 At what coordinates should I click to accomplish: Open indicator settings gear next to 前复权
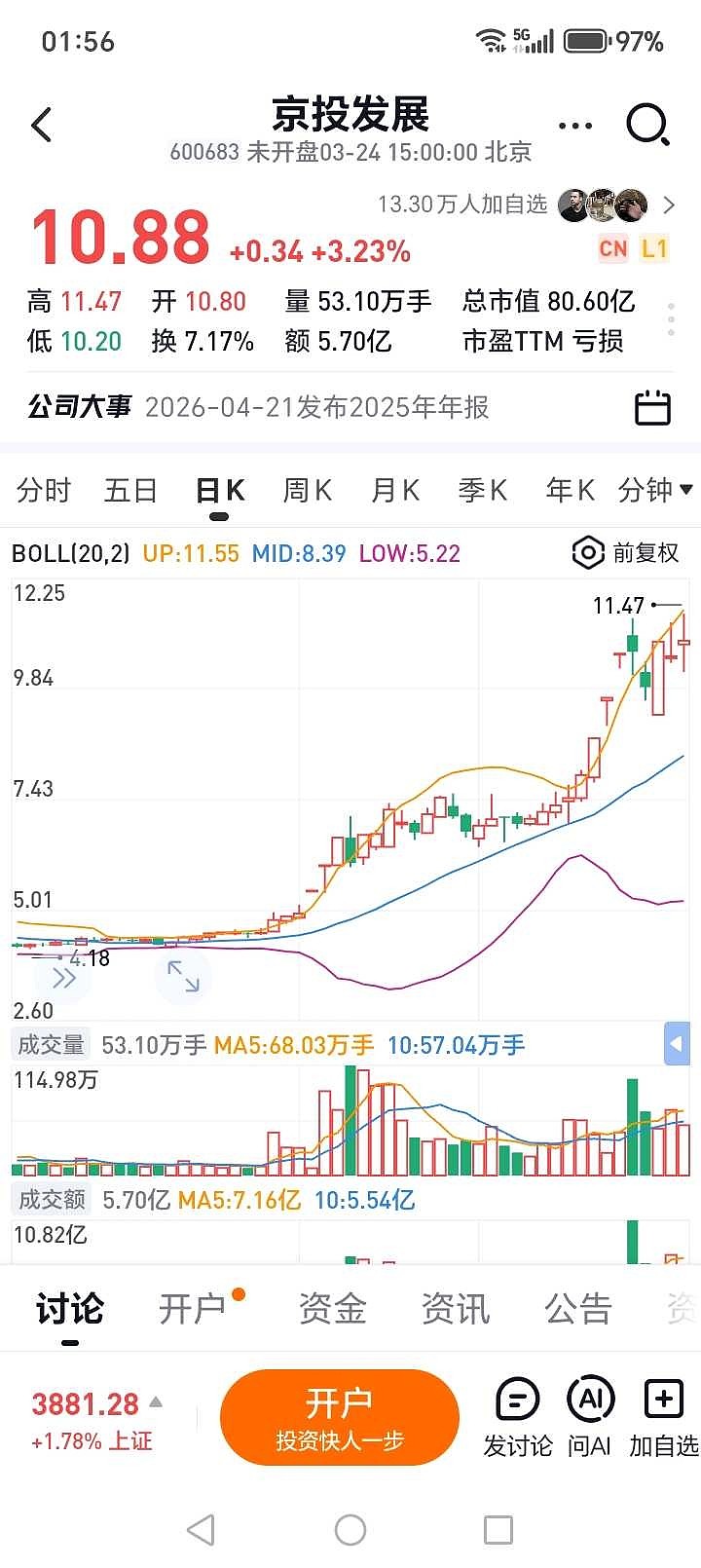(x=587, y=553)
